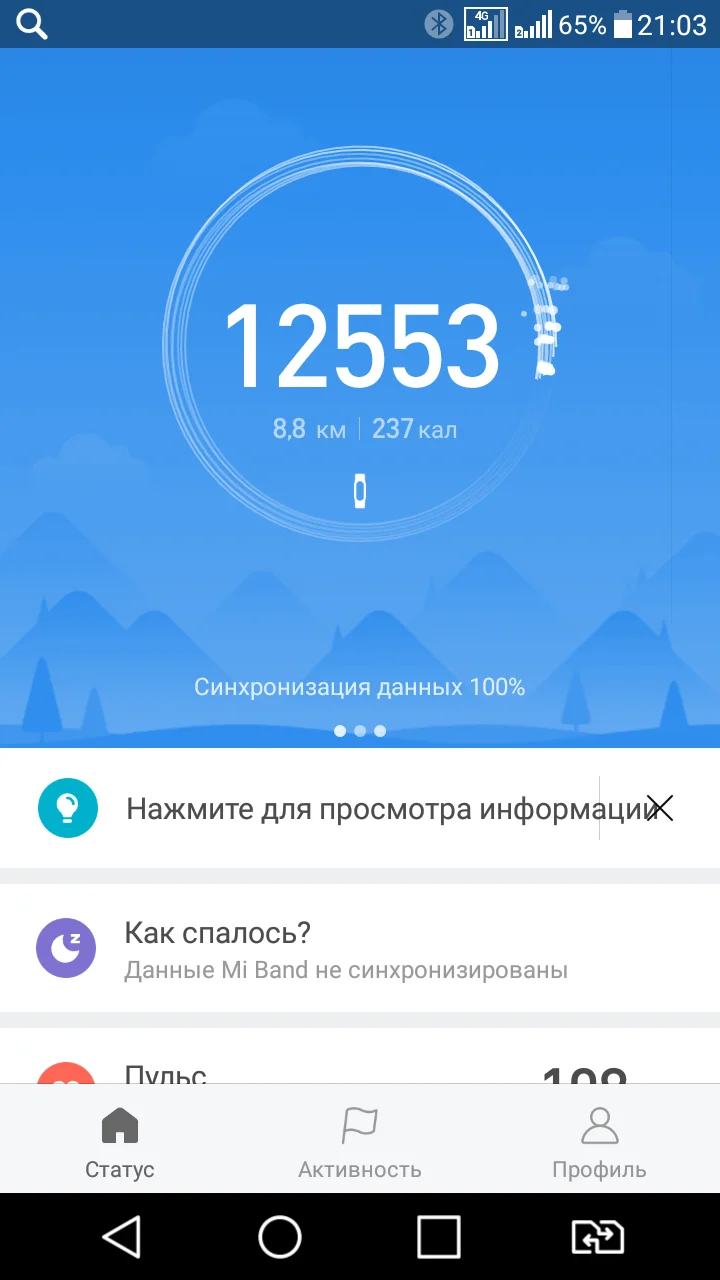Select the third page indicator dot
The height and width of the screenshot is (1280, 720).
(380, 731)
